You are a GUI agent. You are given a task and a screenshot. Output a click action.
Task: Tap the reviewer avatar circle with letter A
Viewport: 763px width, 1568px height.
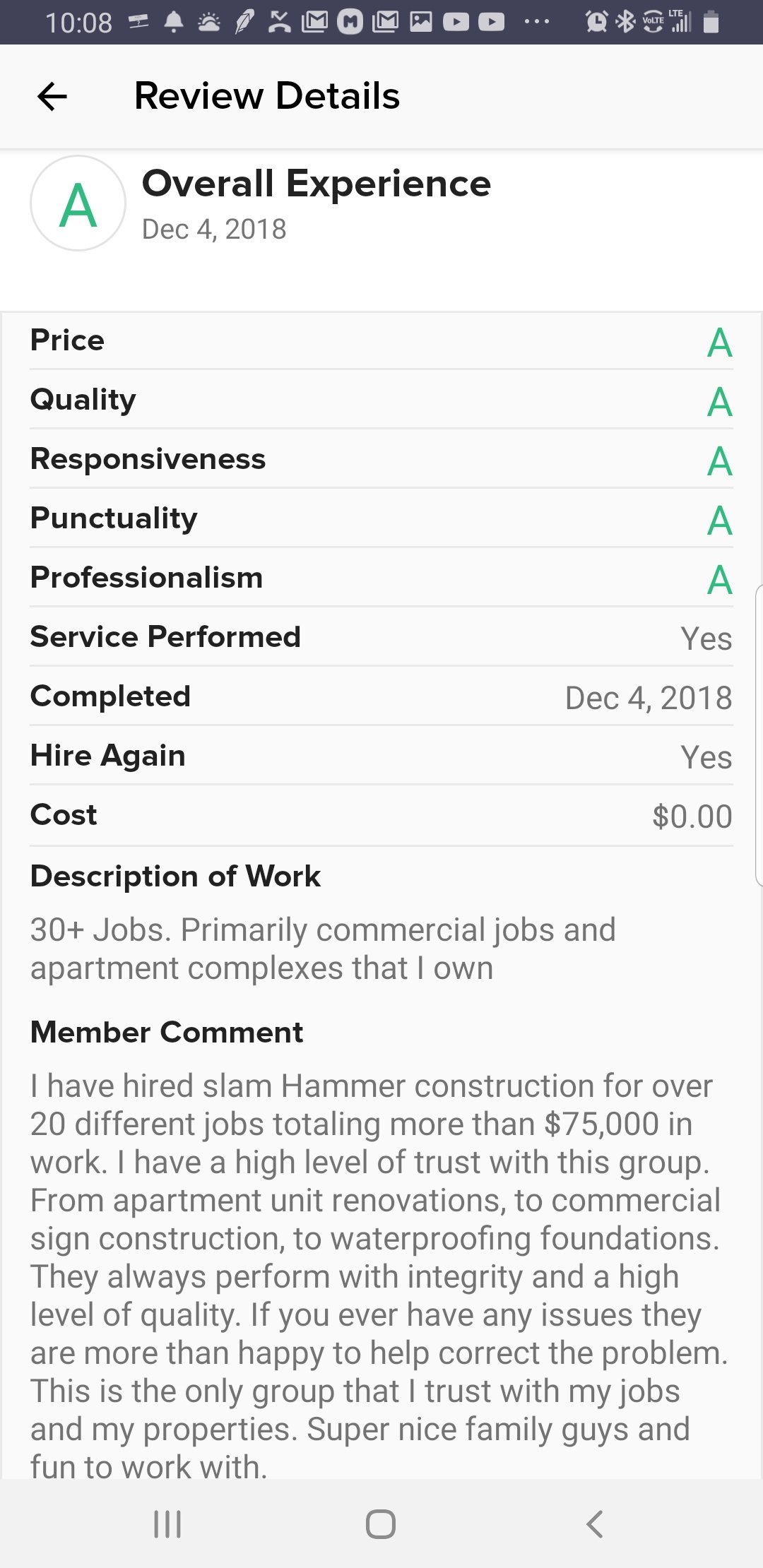[79, 203]
